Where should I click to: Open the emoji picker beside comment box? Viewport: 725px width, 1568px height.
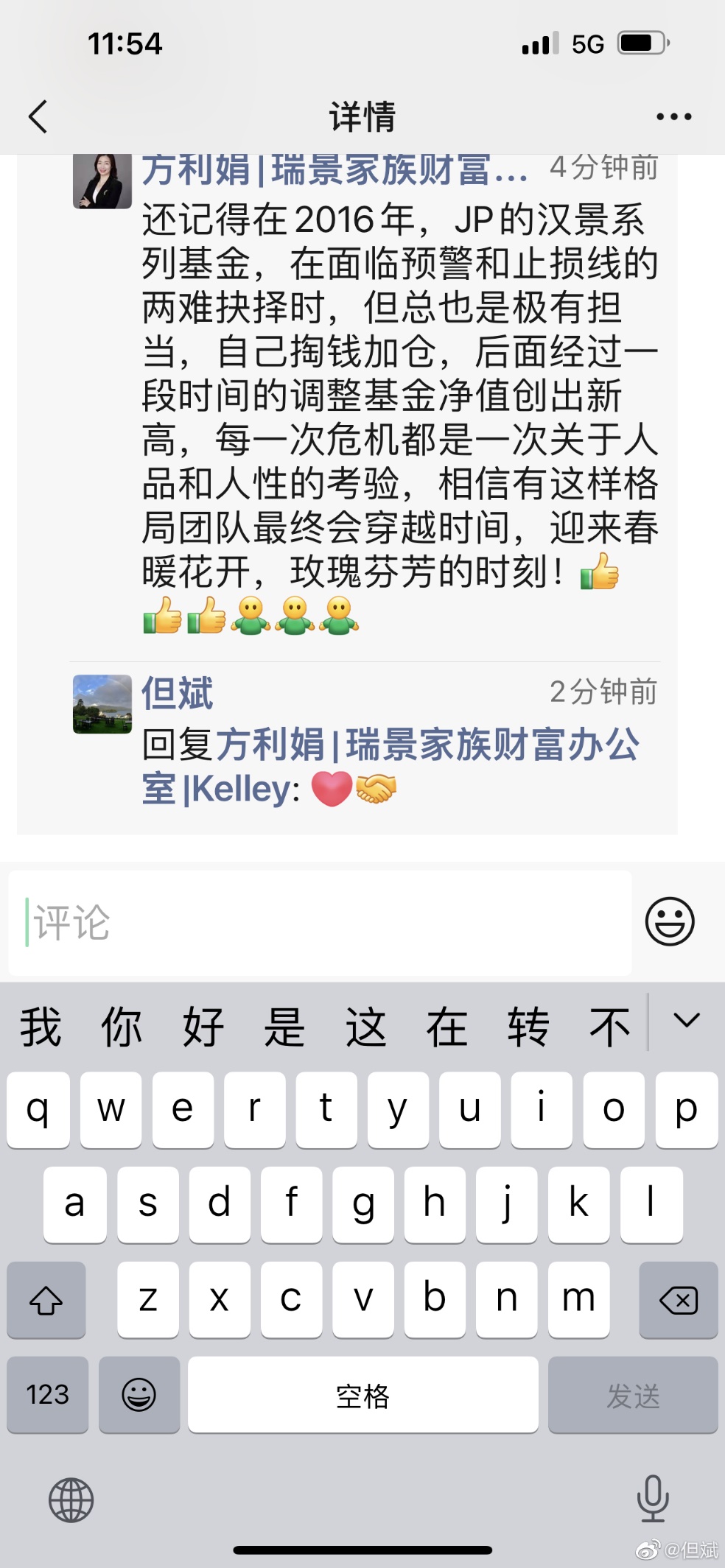click(x=669, y=921)
